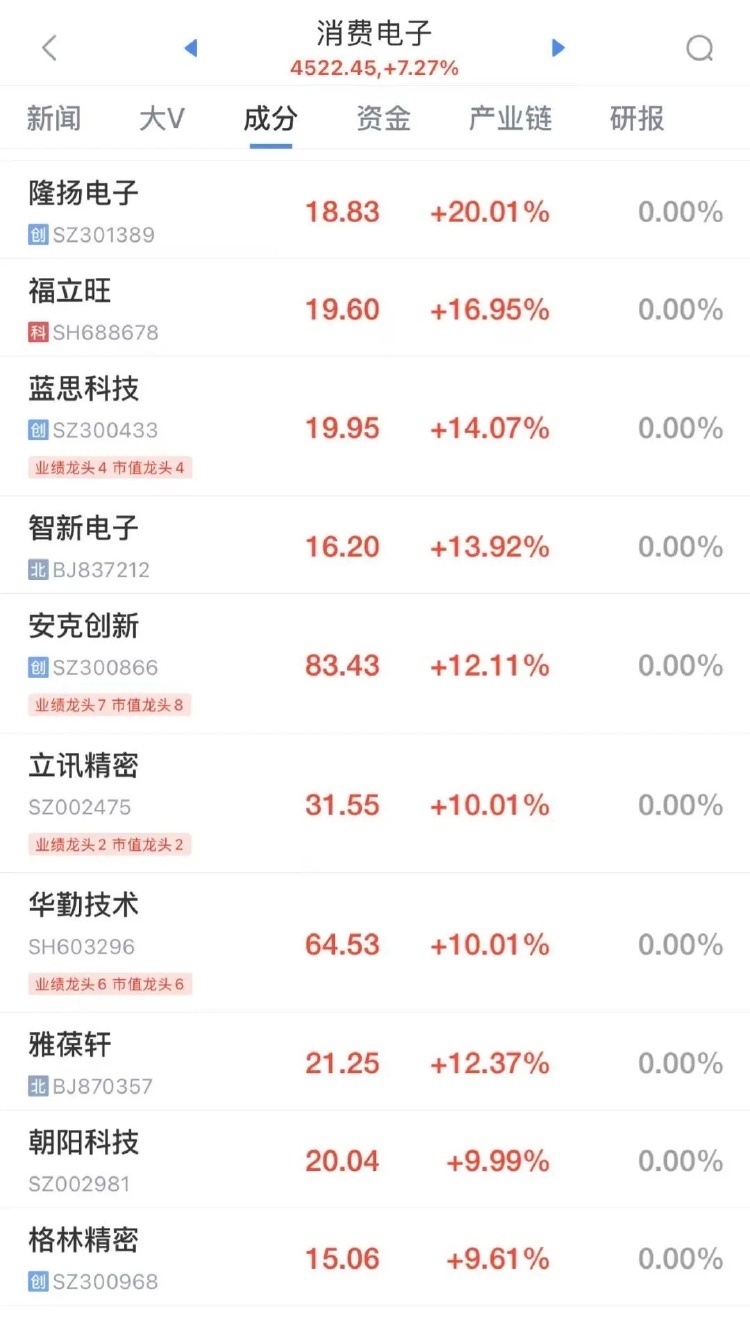Tap the 业绩龙头4 市值龙头4 tag under 蓝思科技
The height and width of the screenshot is (1318, 750).
110,467
